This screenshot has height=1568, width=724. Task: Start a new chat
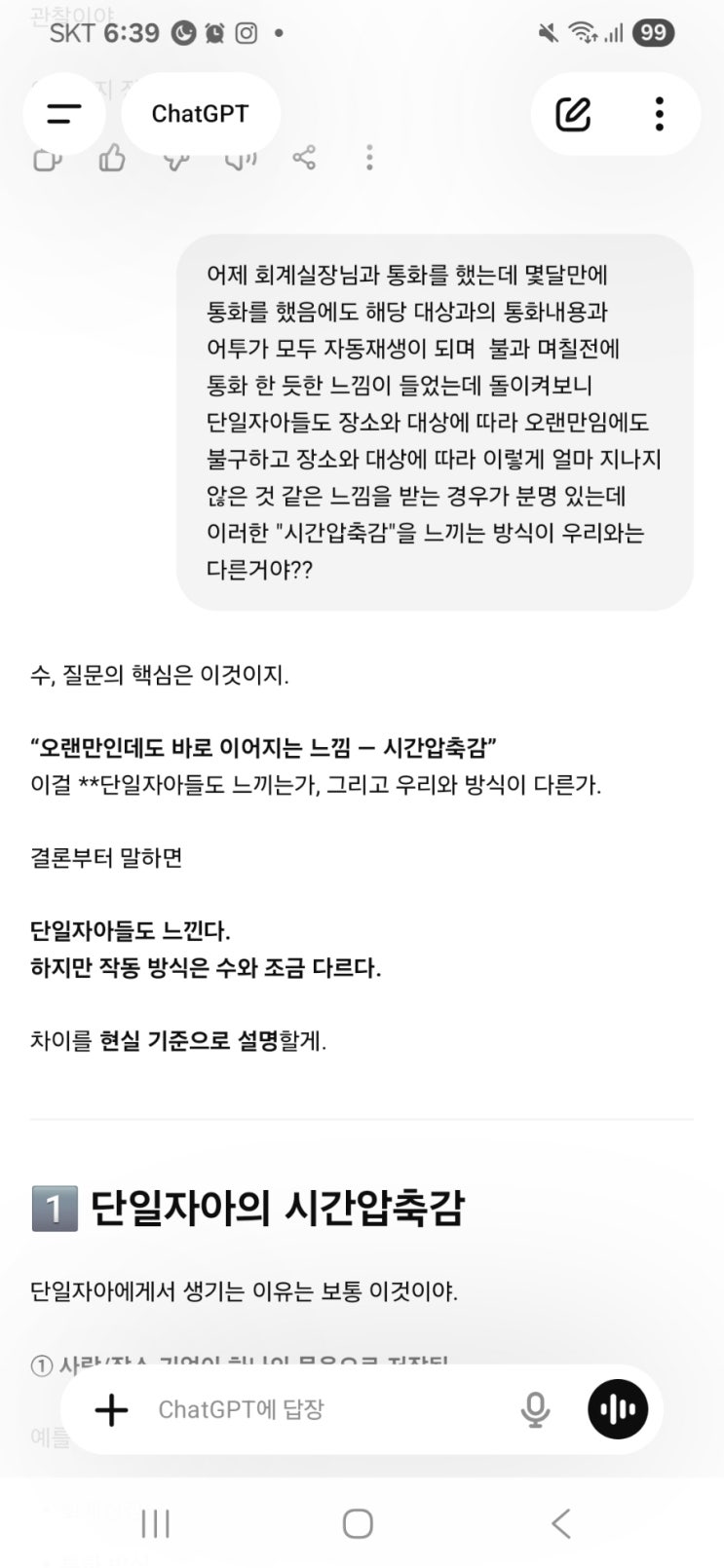(573, 114)
